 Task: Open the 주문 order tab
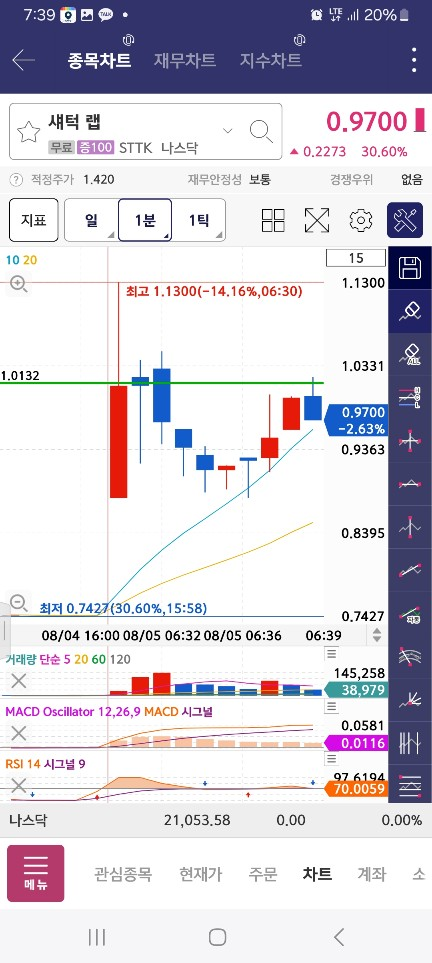pos(262,874)
